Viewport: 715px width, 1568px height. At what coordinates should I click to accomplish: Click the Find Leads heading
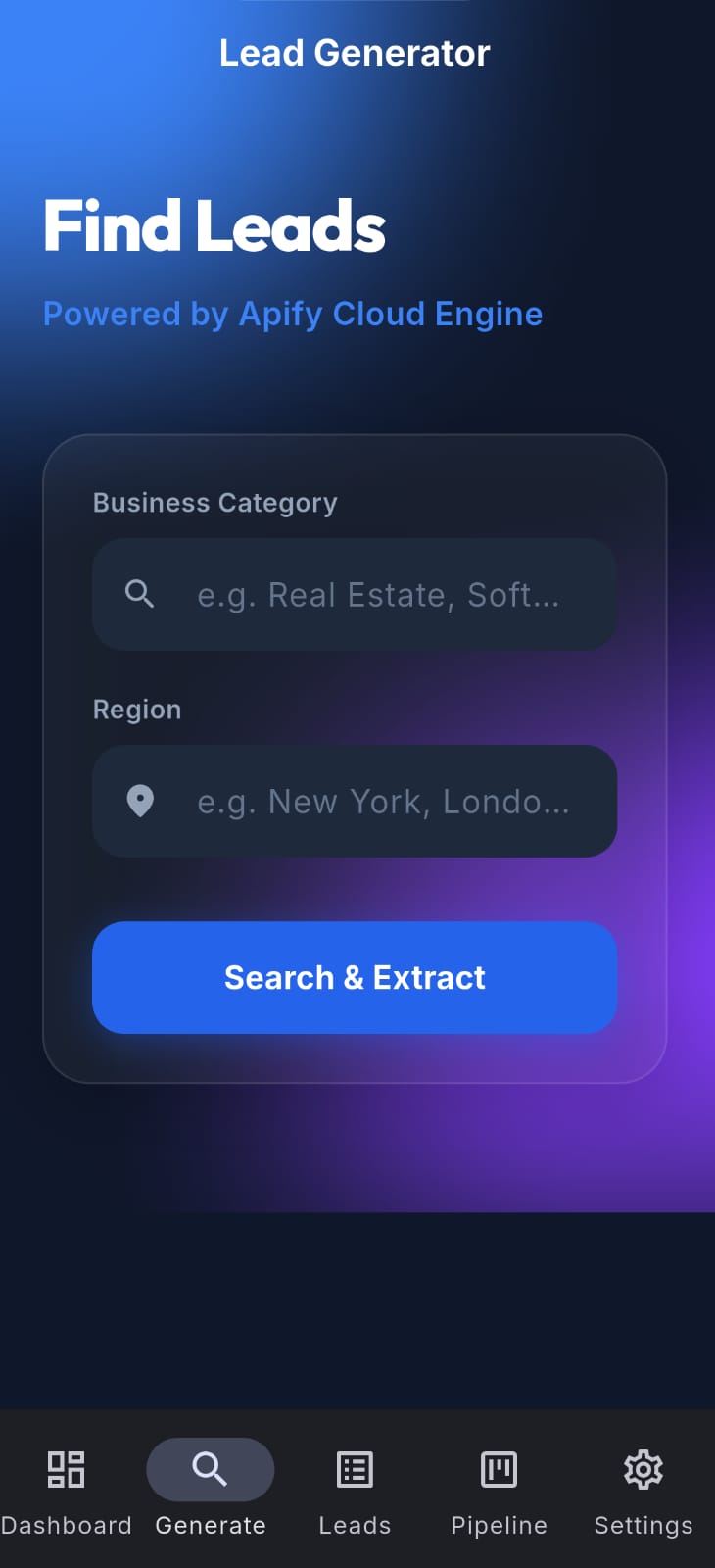(214, 225)
